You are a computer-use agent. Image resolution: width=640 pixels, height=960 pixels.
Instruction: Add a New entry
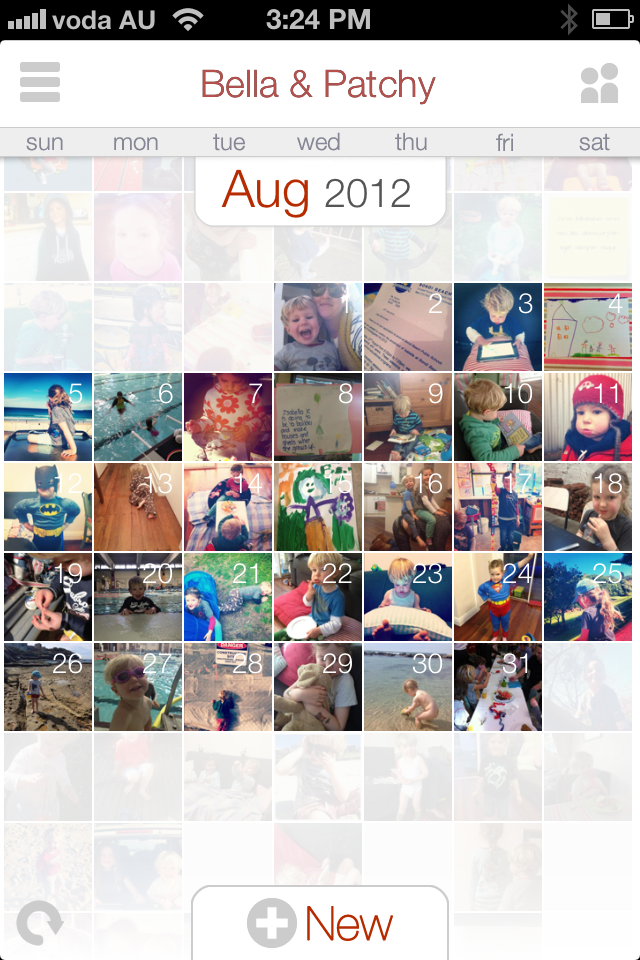pyautogui.click(x=320, y=923)
